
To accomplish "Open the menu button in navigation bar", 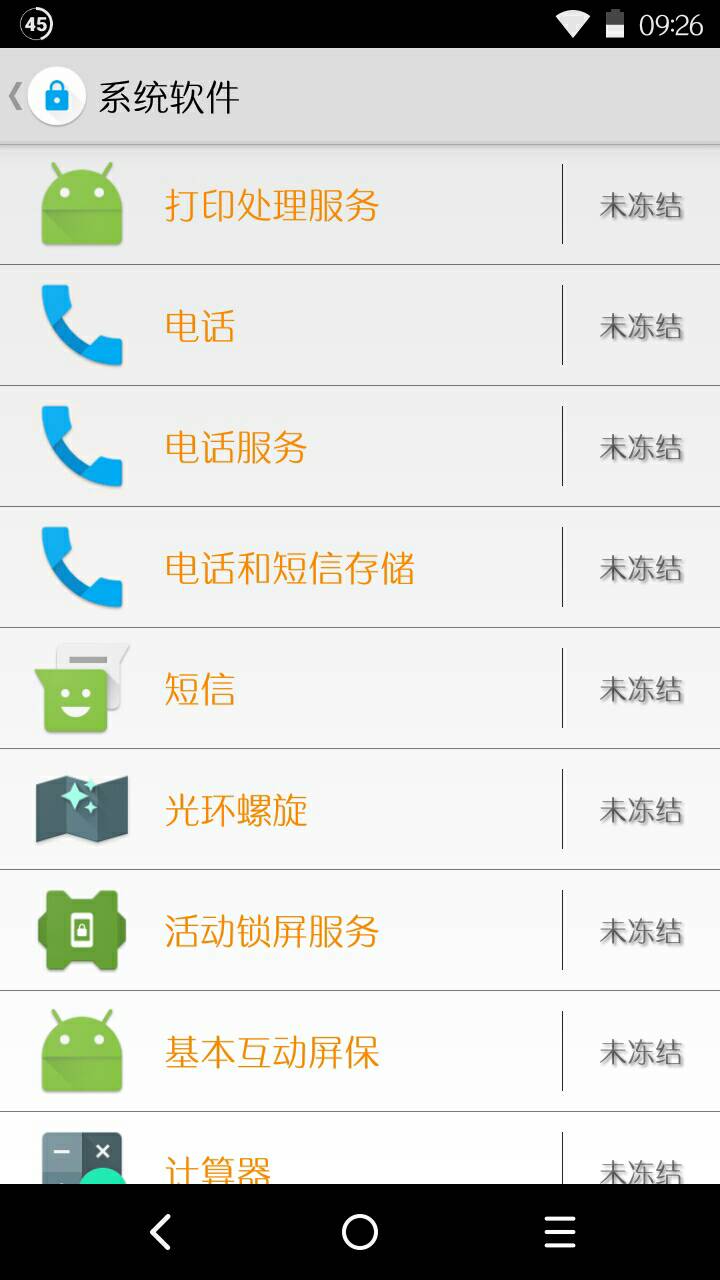I will (560, 1232).
